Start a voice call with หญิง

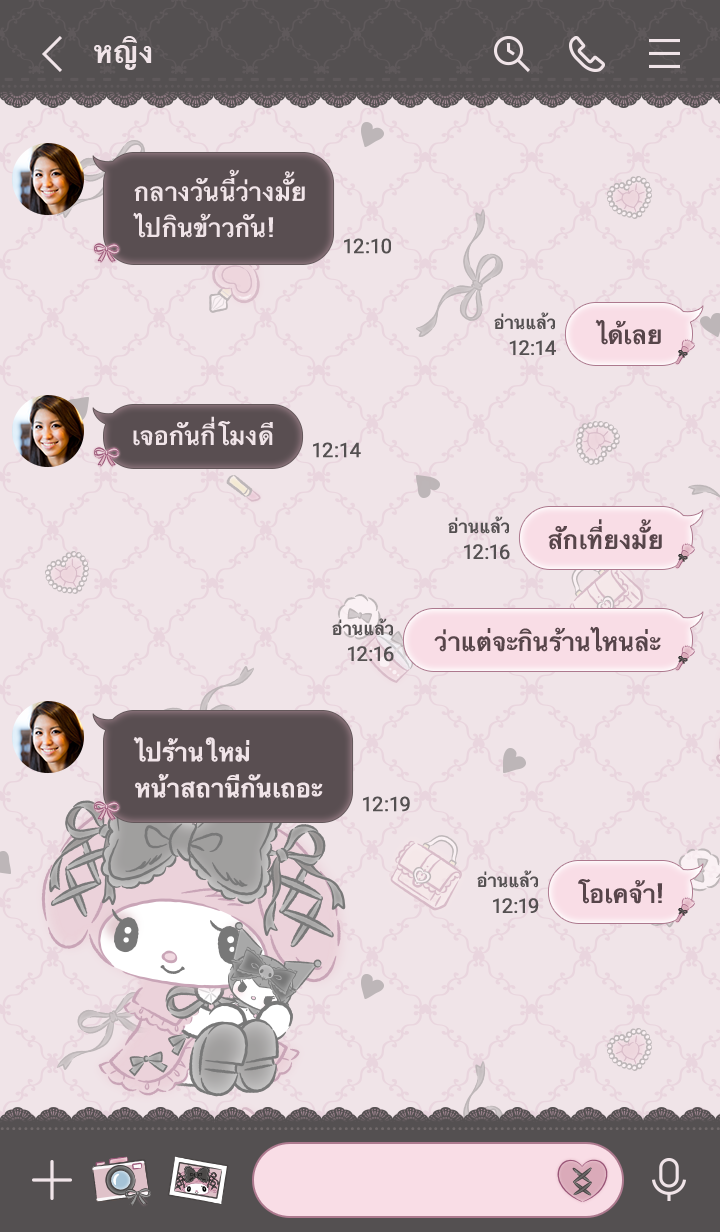coord(587,54)
